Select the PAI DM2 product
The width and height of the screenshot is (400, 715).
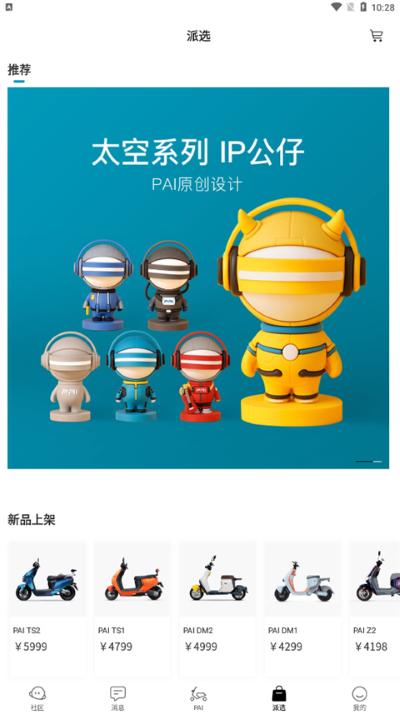pyautogui.click(x=217, y=606)
